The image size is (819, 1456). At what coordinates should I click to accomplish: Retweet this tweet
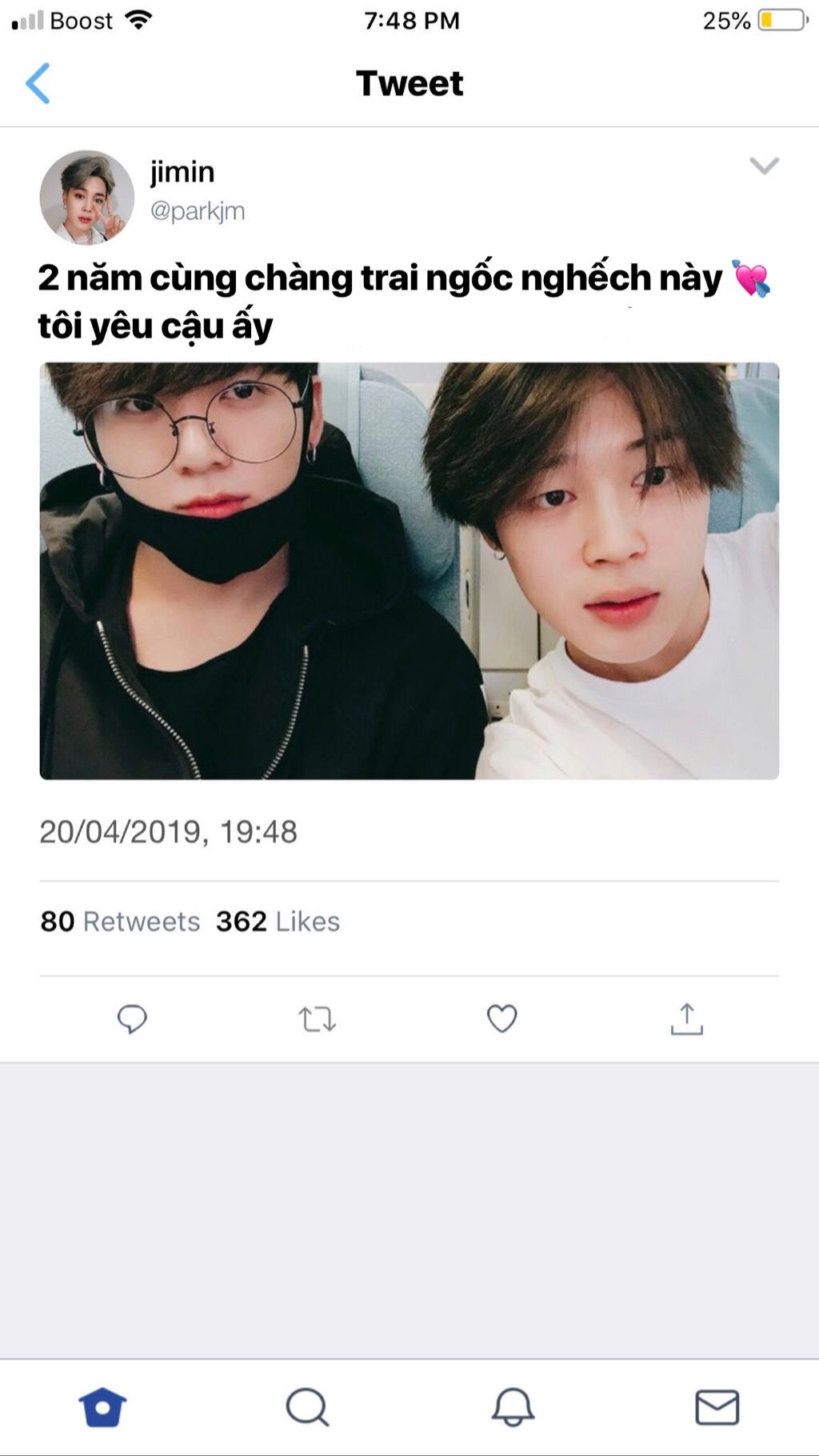click(x=317, y=1019)
